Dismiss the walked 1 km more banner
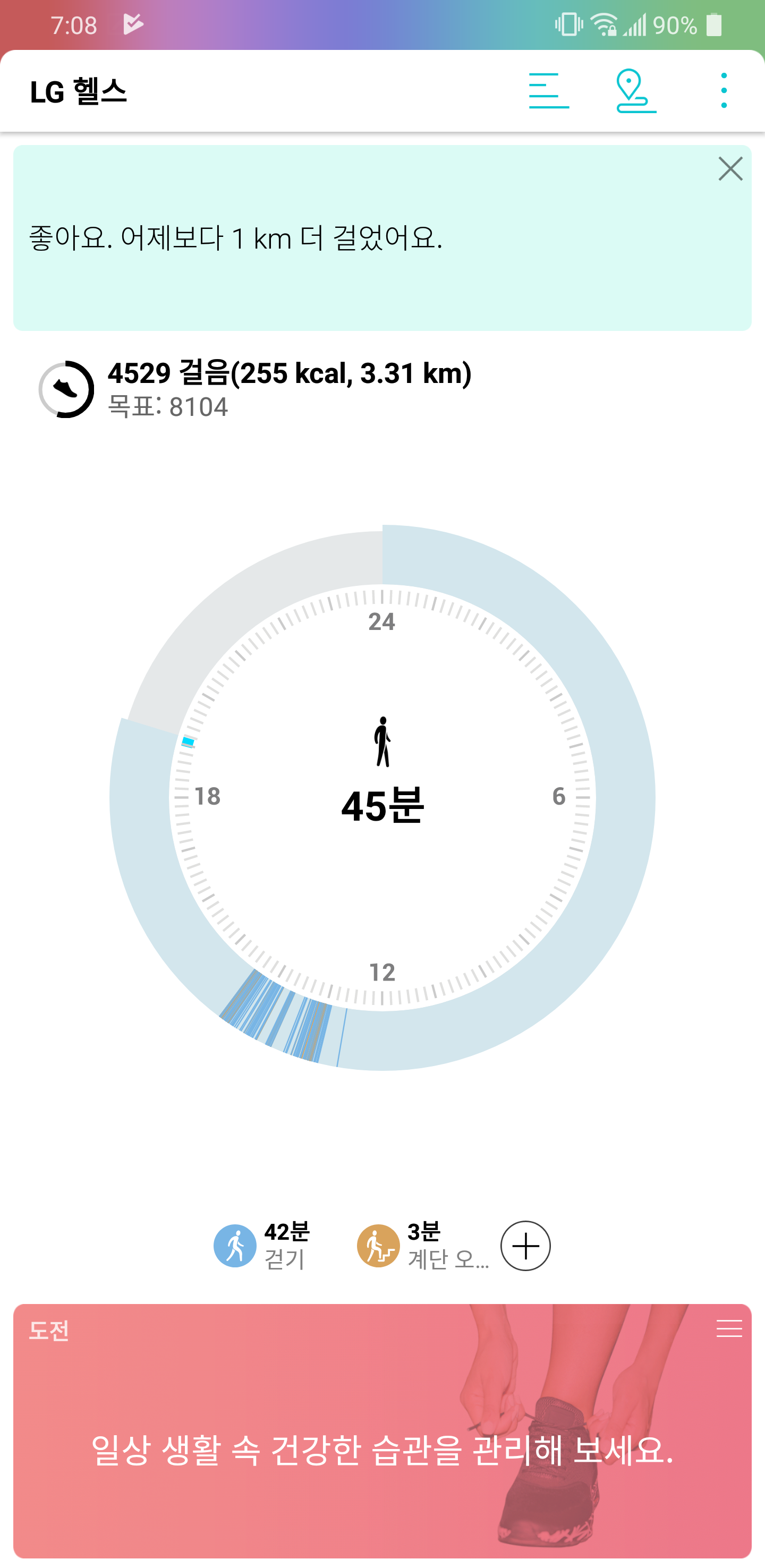 coord(730,169)
